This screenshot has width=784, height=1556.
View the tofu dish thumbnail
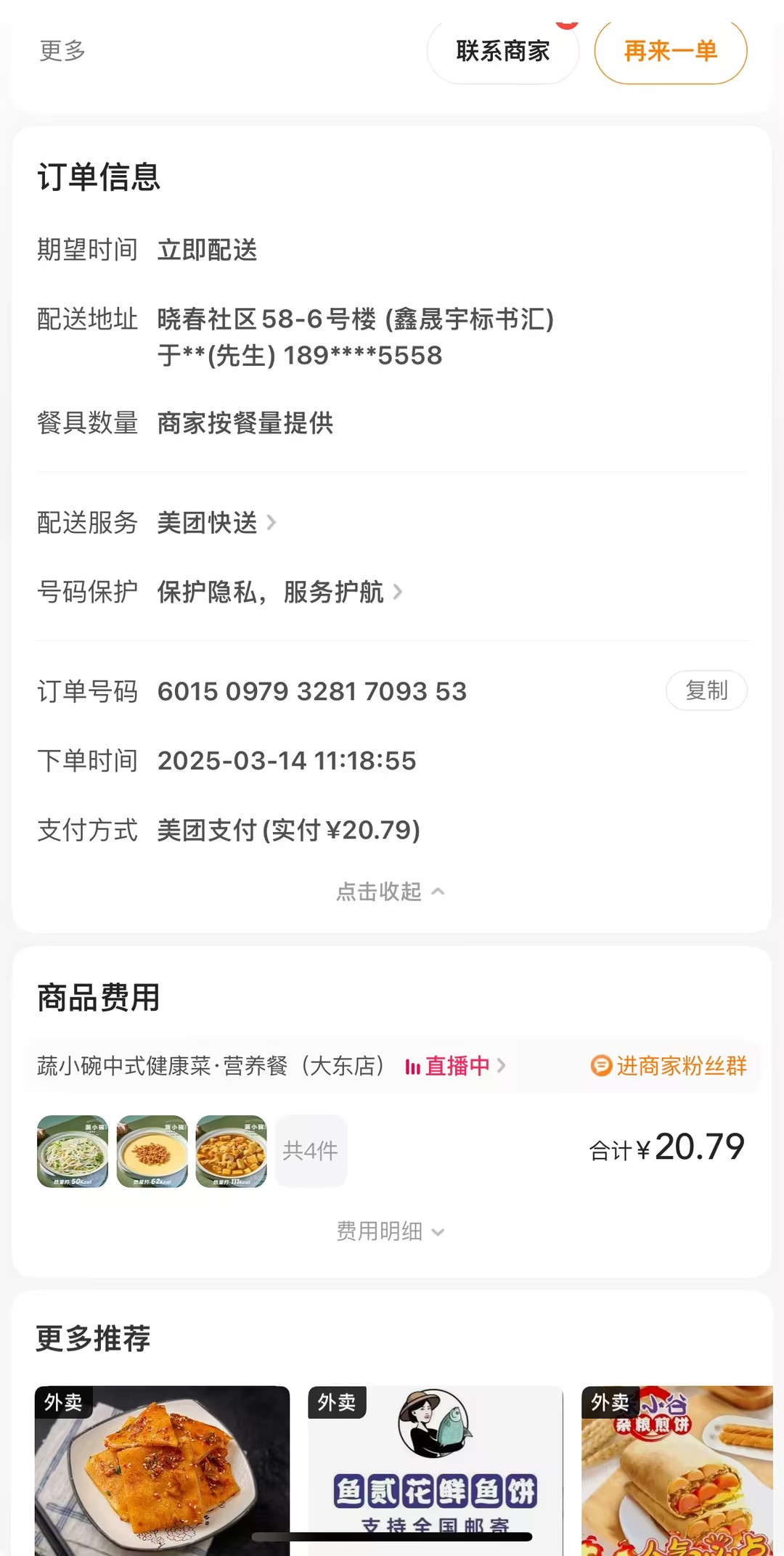coord(232,1152)
